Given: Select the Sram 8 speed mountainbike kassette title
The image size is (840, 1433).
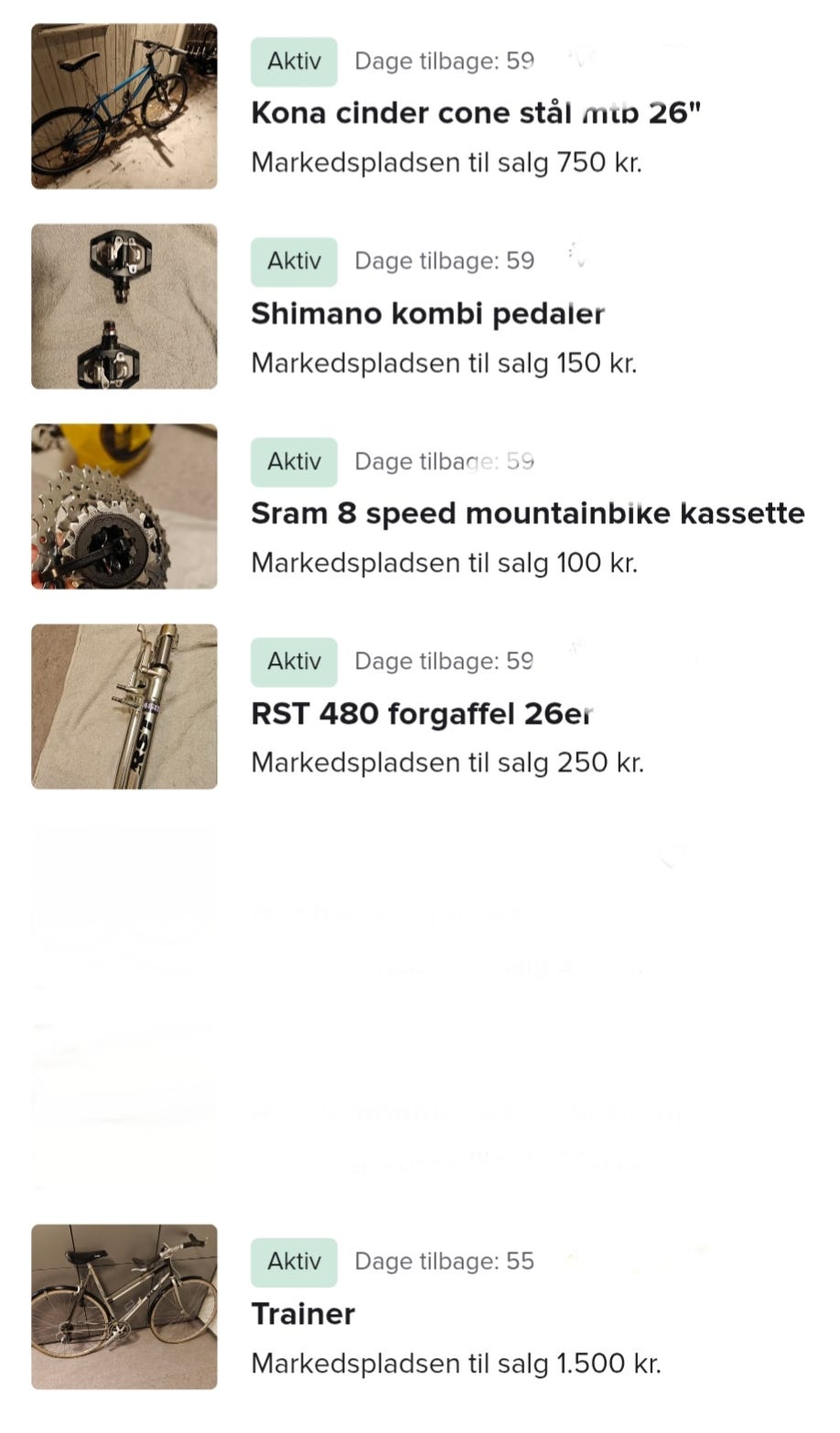Looking at the screenshot, I should (x=528, y=512).
